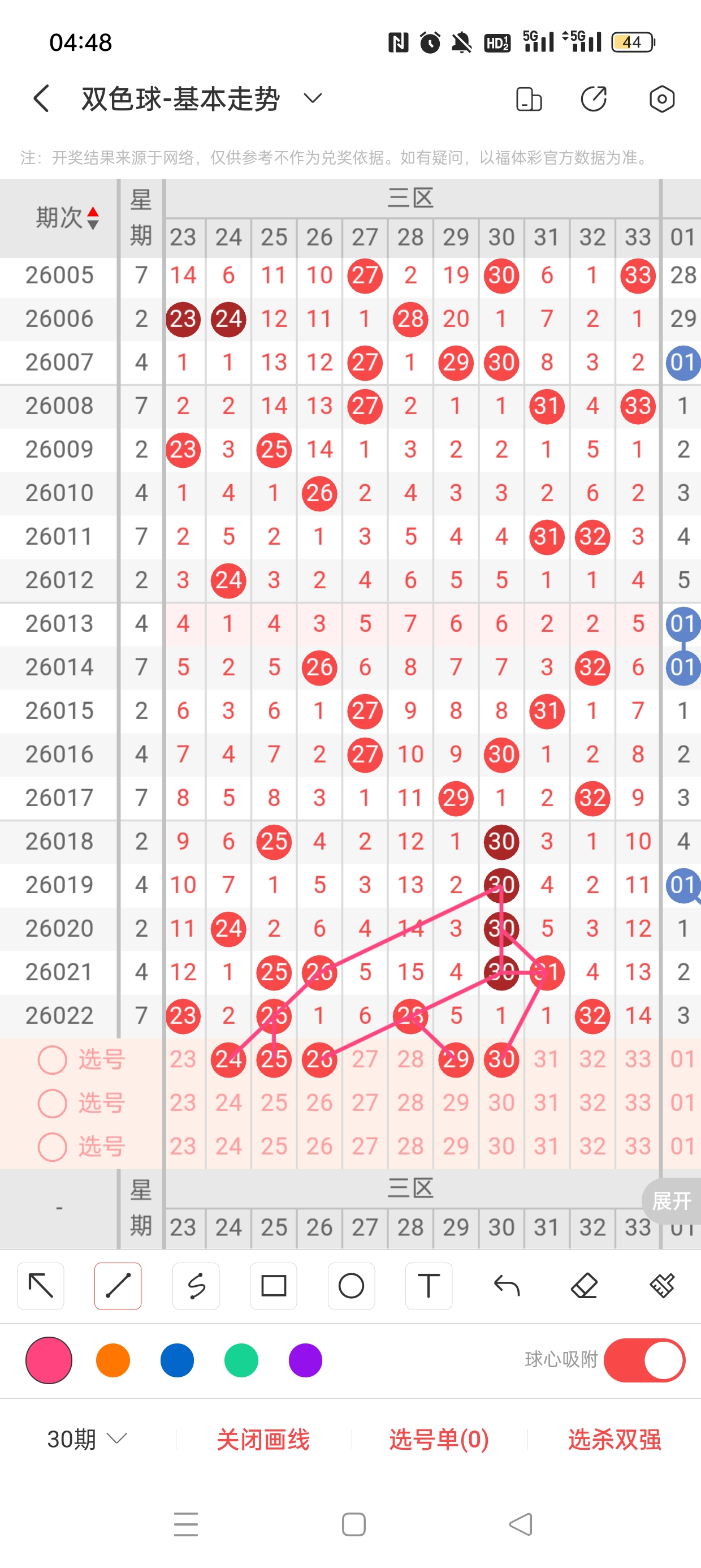Go back using the top-left arrow
Image resolution: width=701 pixels, height=1568 pixels.
(x=41, y=98)
